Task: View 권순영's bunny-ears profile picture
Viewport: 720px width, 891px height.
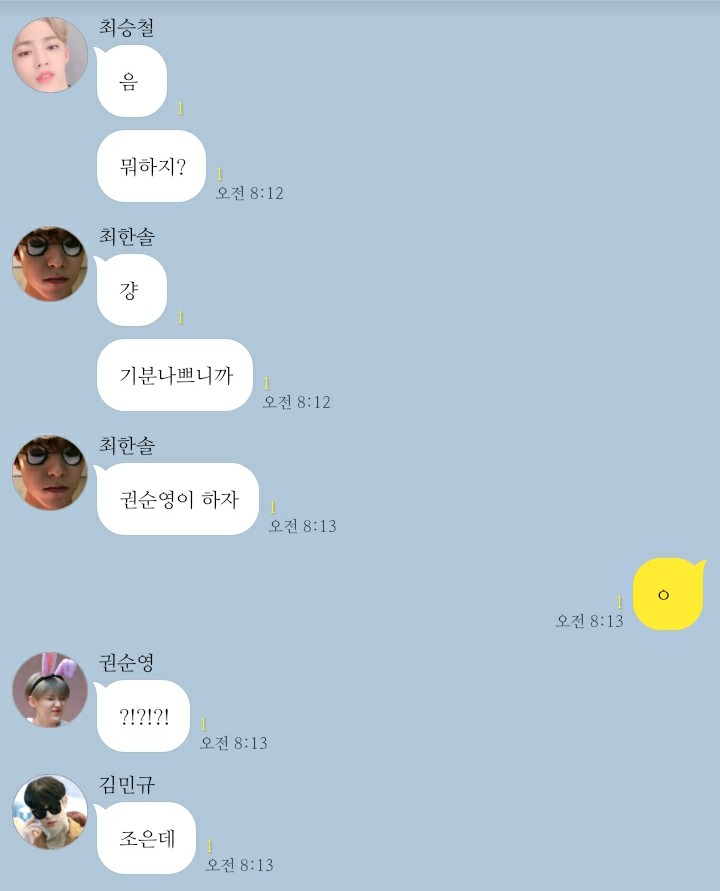Action: [x=50, y=690]
